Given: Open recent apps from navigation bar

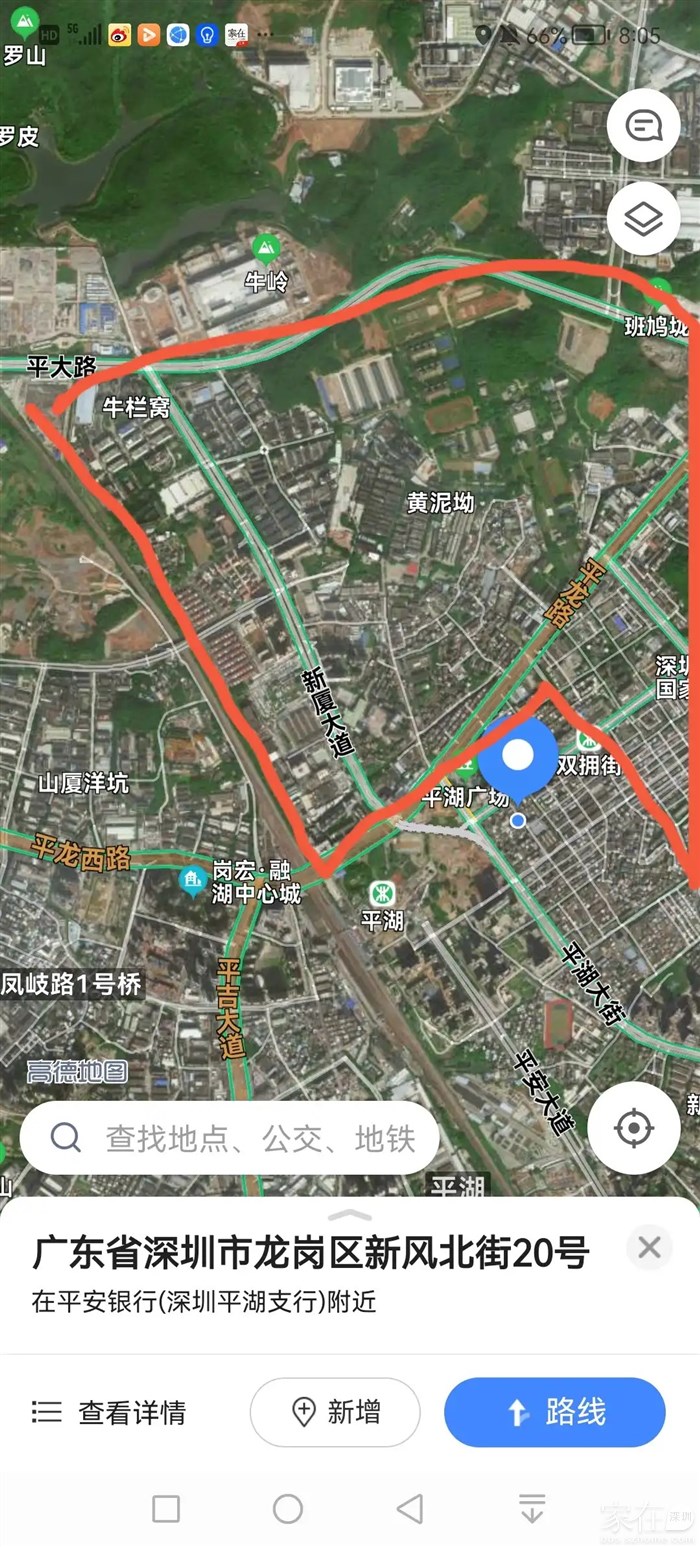Looking at the screenshot, I should (x=166, y=1508).
